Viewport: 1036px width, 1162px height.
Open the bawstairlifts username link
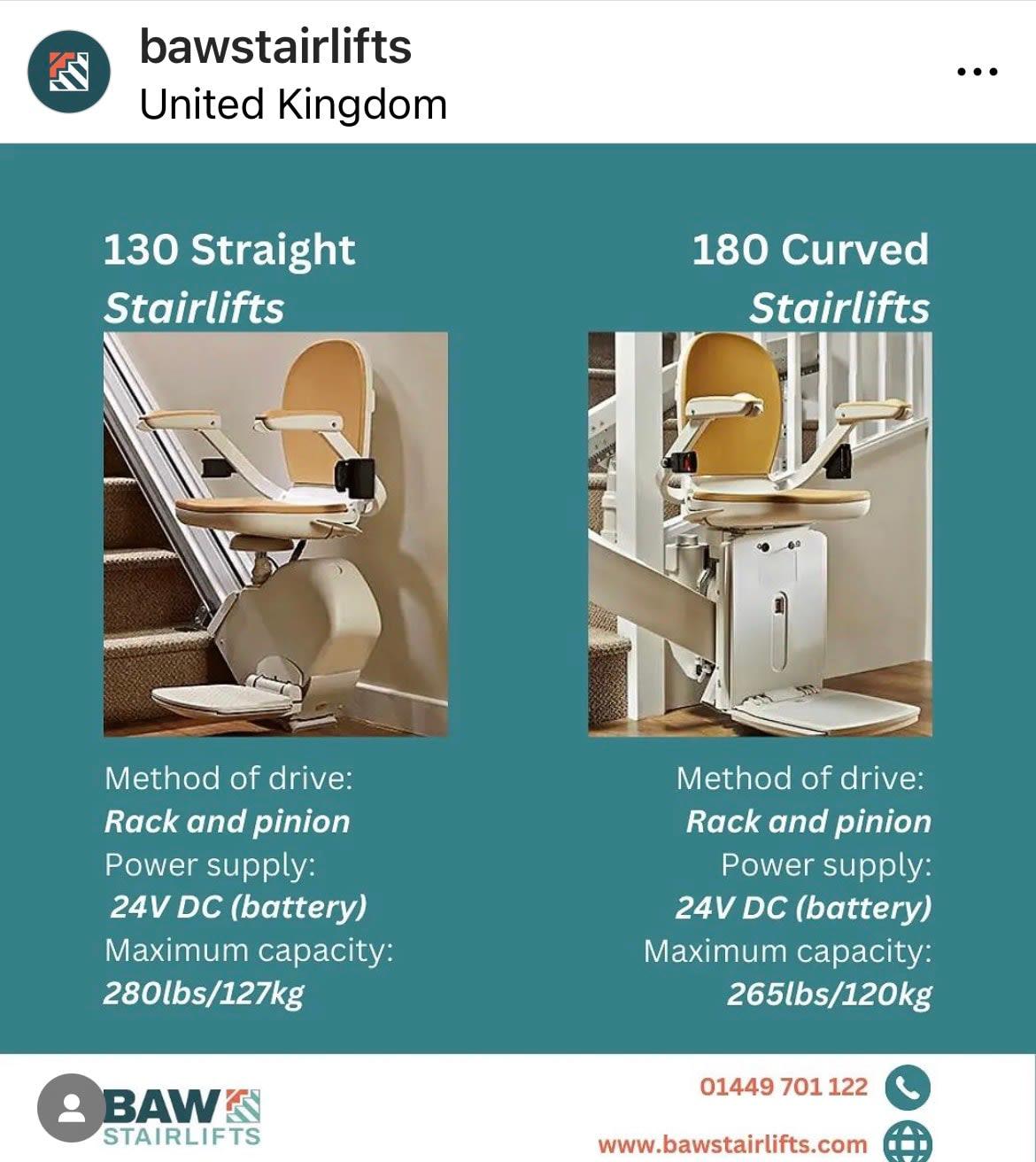(275, 47)
